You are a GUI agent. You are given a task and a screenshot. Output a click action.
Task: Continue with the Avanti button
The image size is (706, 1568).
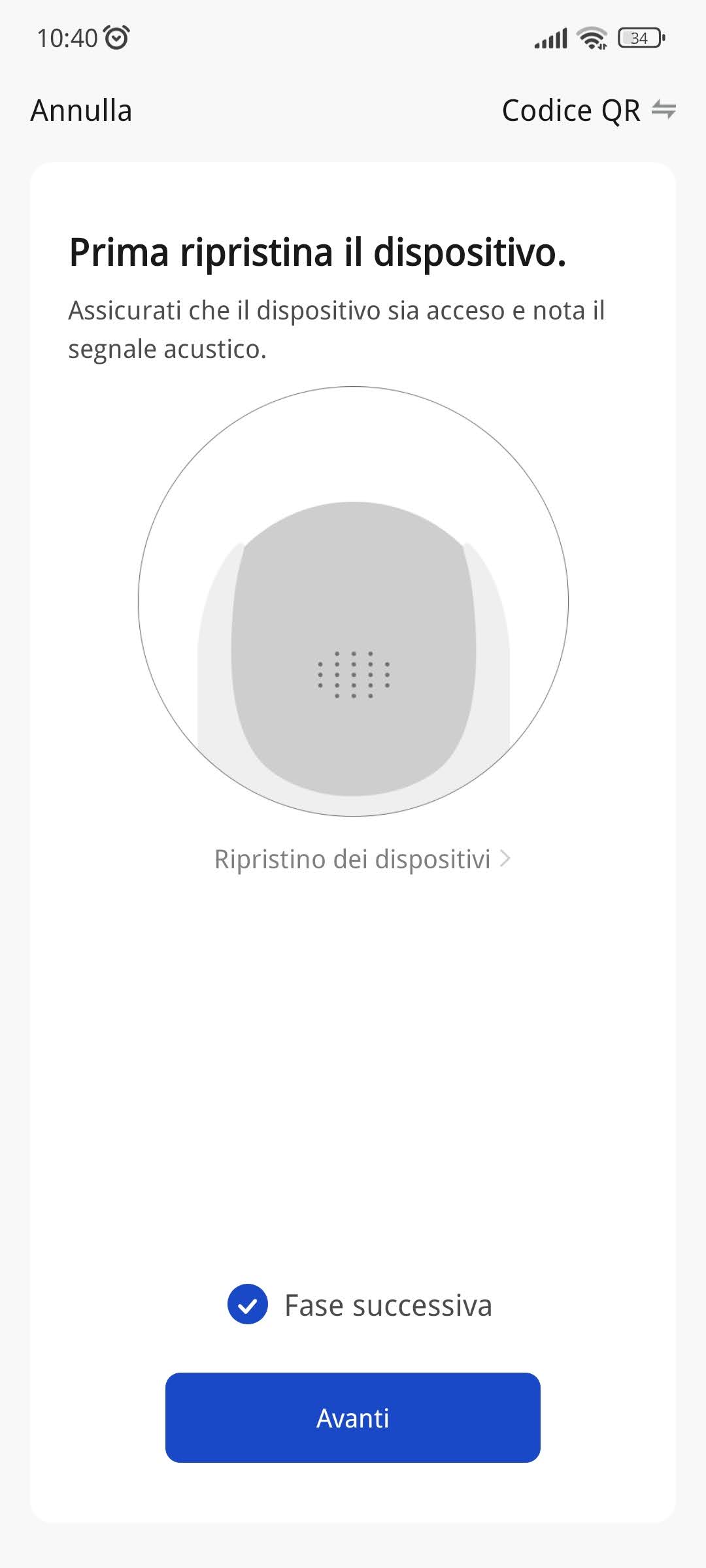coord(352,1418)
